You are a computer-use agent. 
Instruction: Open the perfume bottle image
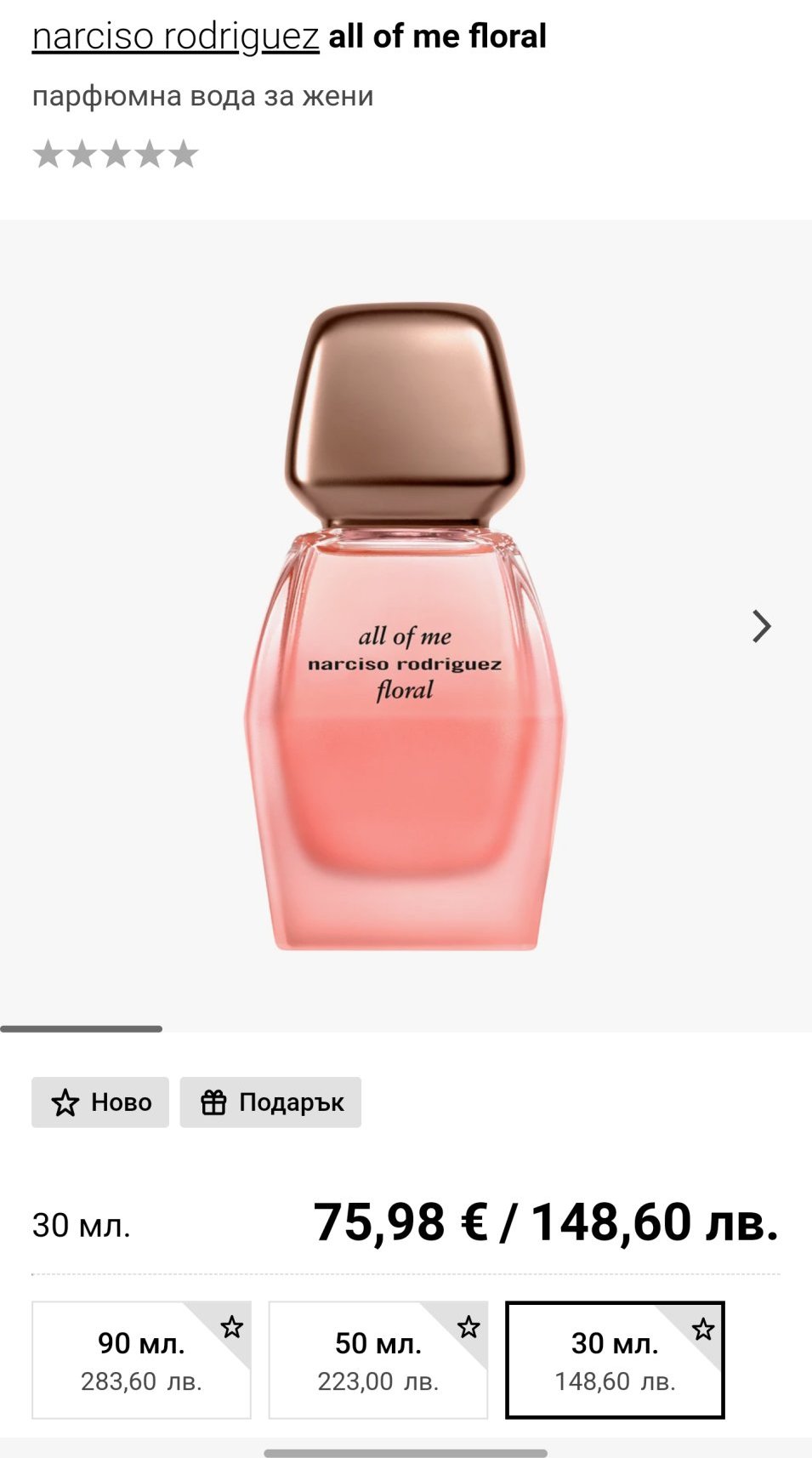[x=405, y=627]
